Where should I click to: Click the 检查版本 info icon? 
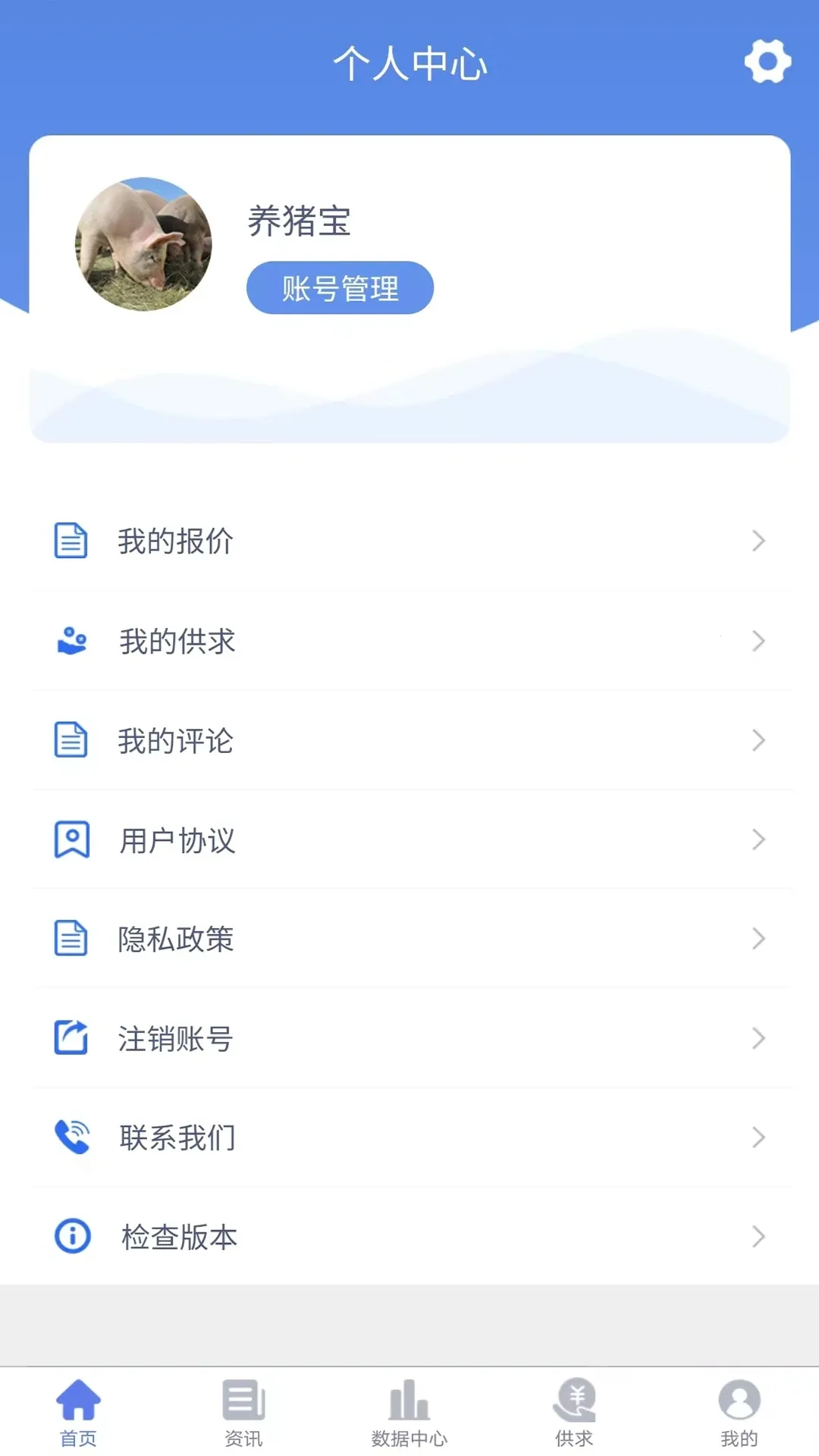71,1237
